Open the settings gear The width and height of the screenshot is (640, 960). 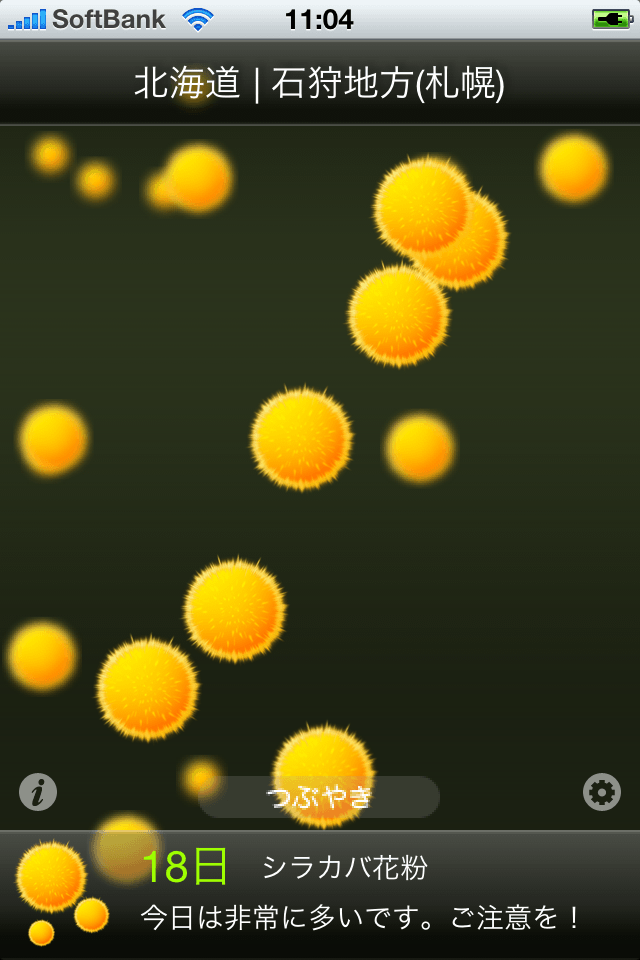point(601,793)
